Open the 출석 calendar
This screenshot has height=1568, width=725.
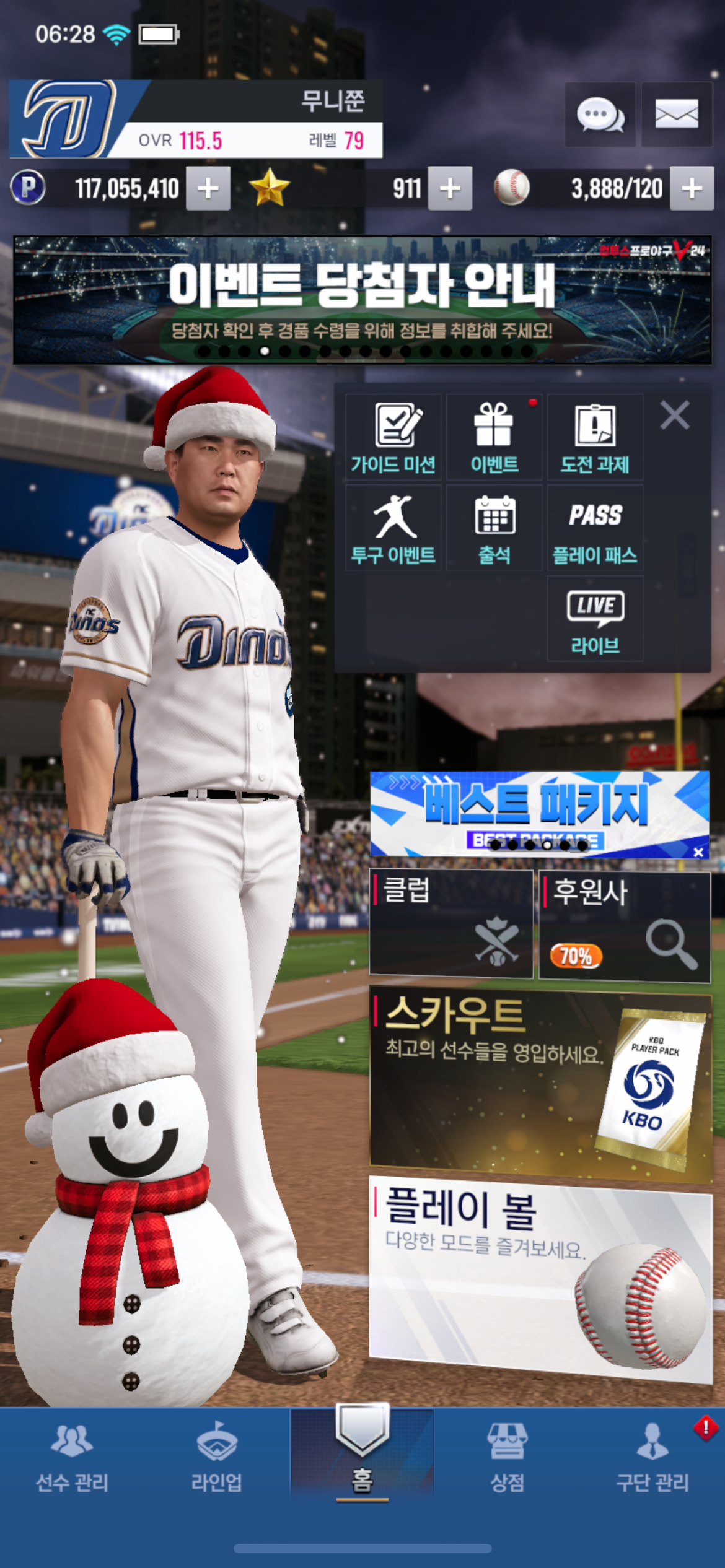(494, 528)
